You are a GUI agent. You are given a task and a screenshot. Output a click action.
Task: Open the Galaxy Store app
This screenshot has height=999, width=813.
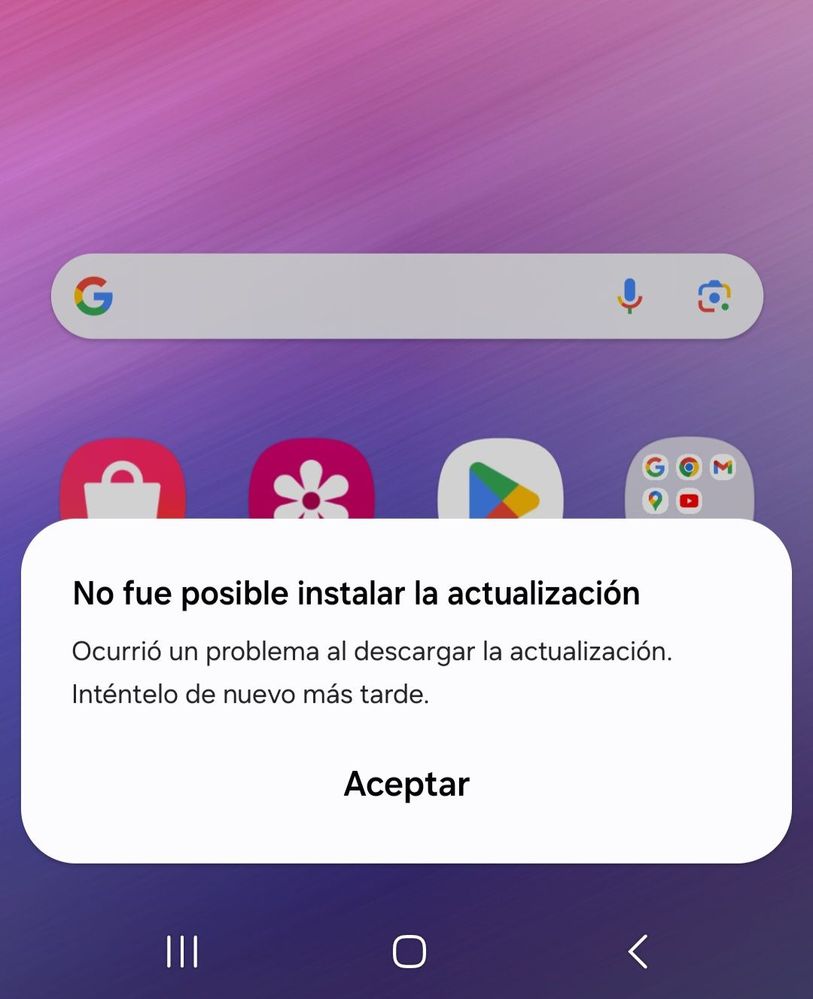[122, 485]
